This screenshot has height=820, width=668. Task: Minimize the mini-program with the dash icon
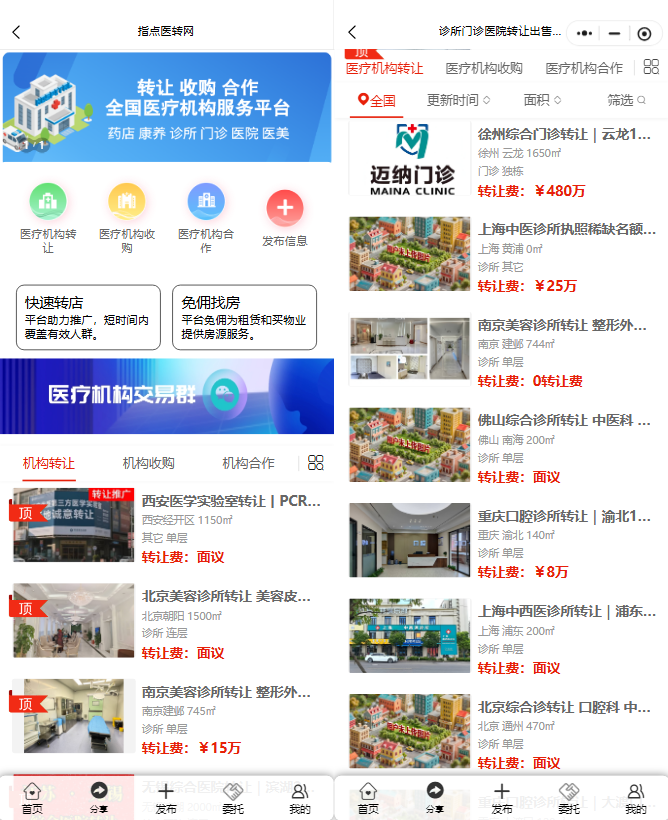point(615,33)
